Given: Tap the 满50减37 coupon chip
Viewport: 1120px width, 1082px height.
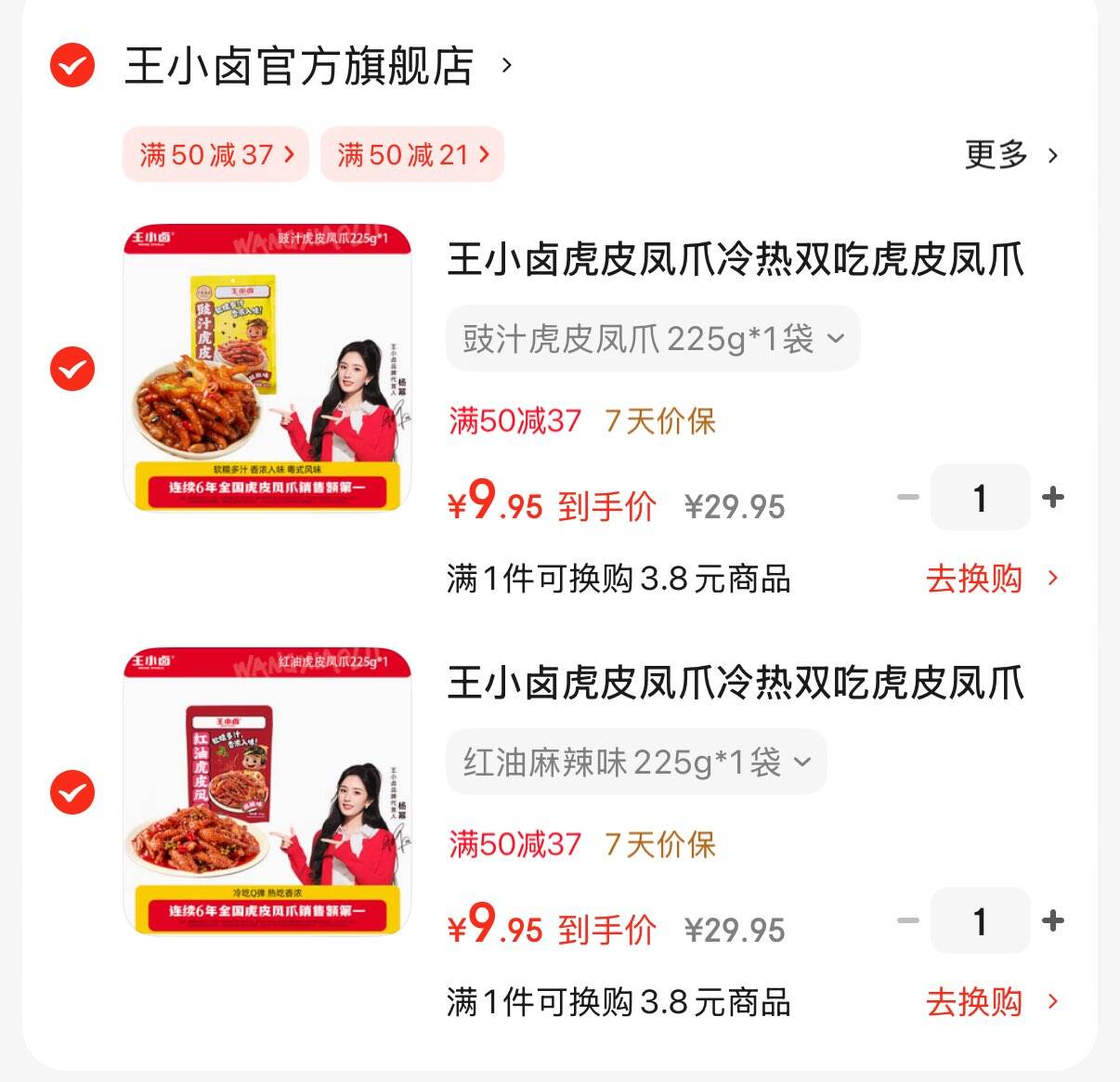Looking at the screenshot, I should [x=215, y=154].
